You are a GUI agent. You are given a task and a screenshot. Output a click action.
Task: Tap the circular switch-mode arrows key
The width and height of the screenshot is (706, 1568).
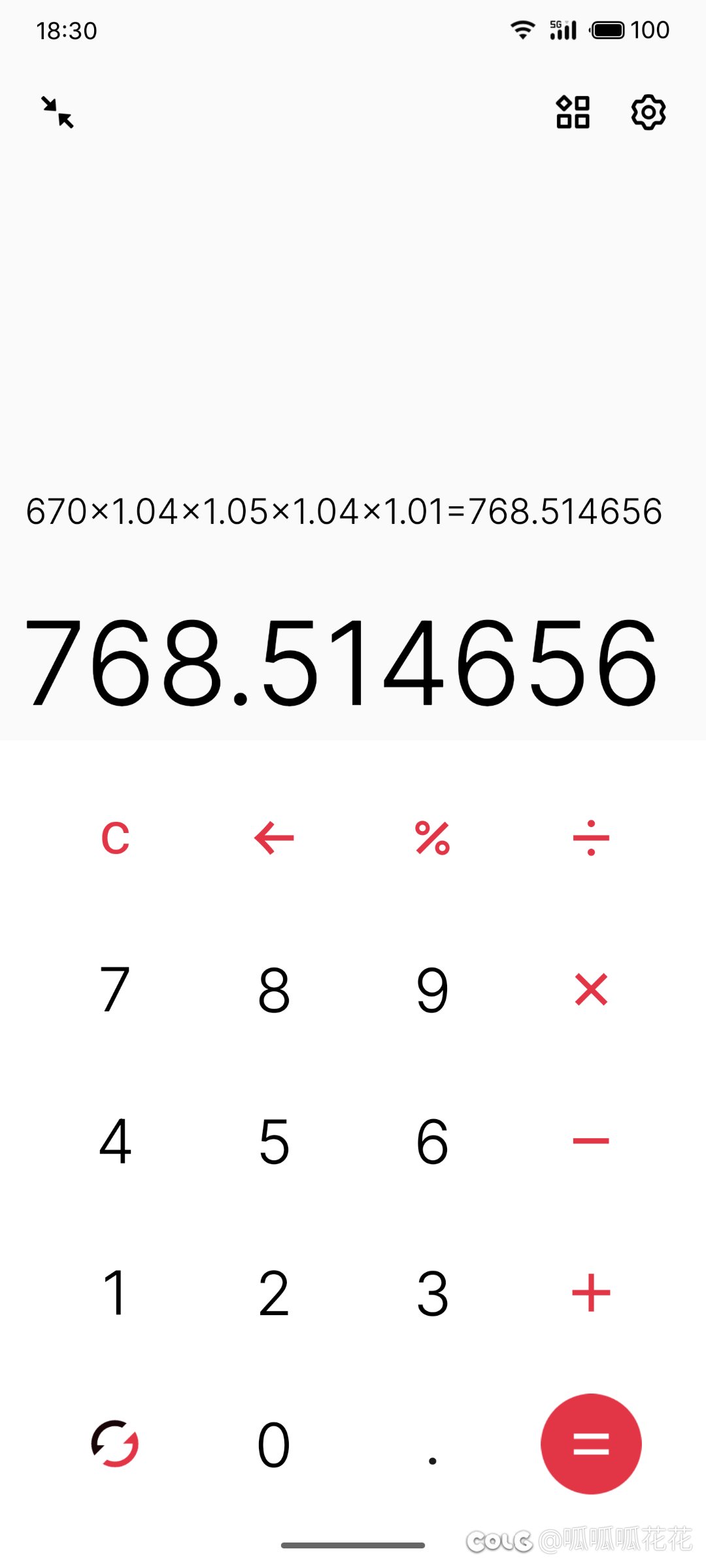coord(115,1444)
